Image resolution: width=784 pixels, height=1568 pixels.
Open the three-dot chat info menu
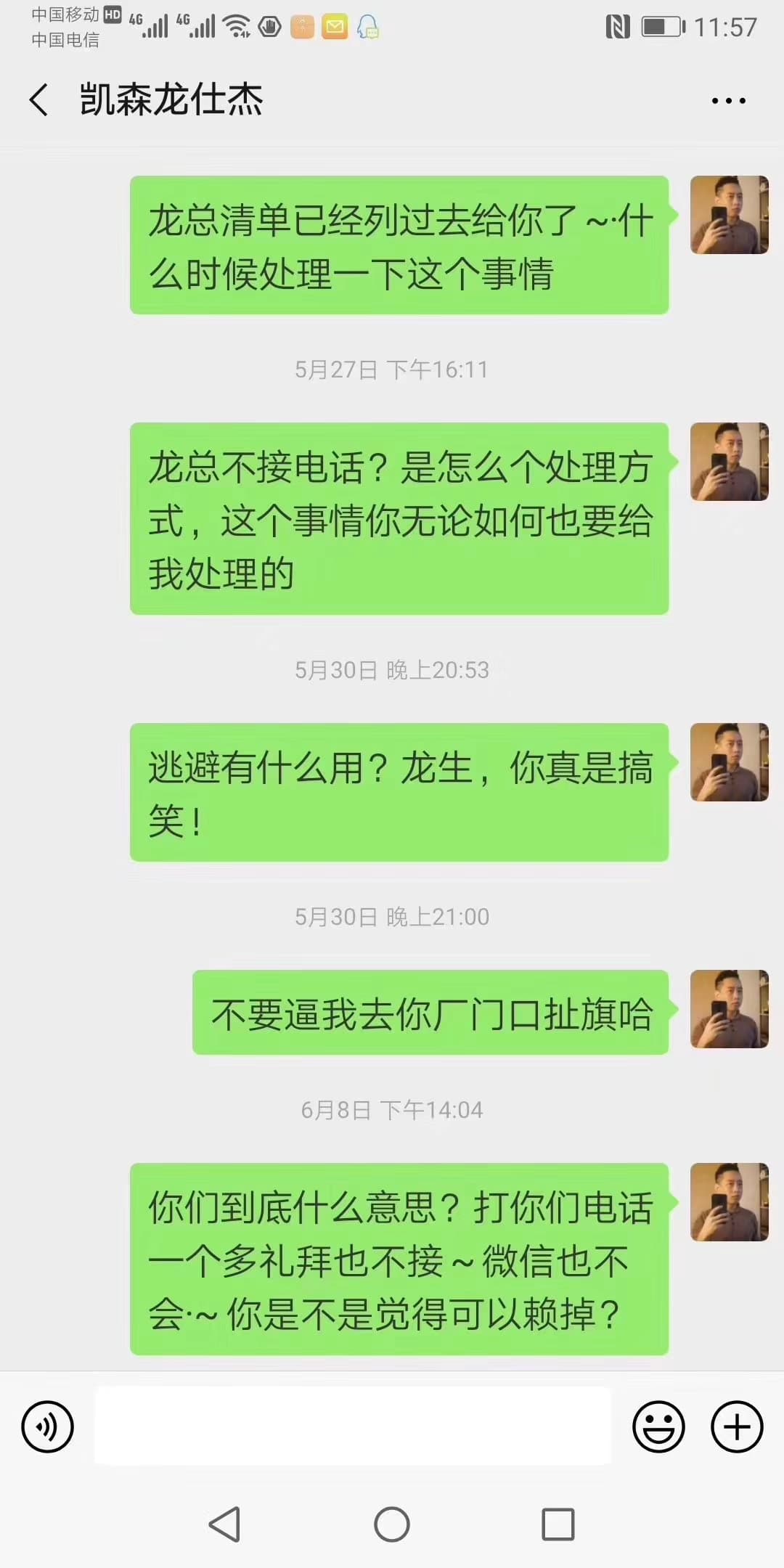click(x=728, y=101)
